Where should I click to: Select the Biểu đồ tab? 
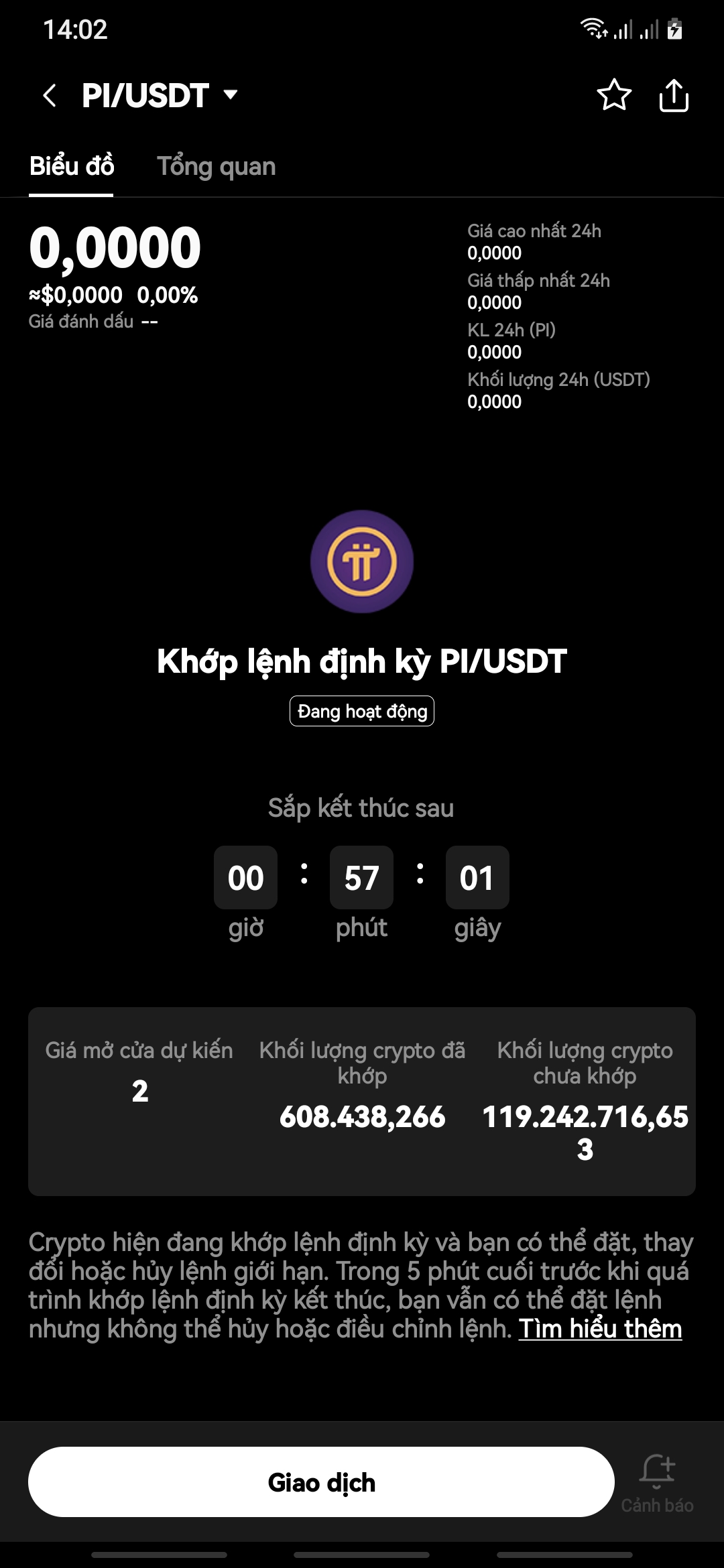click(x=72, y=166)
